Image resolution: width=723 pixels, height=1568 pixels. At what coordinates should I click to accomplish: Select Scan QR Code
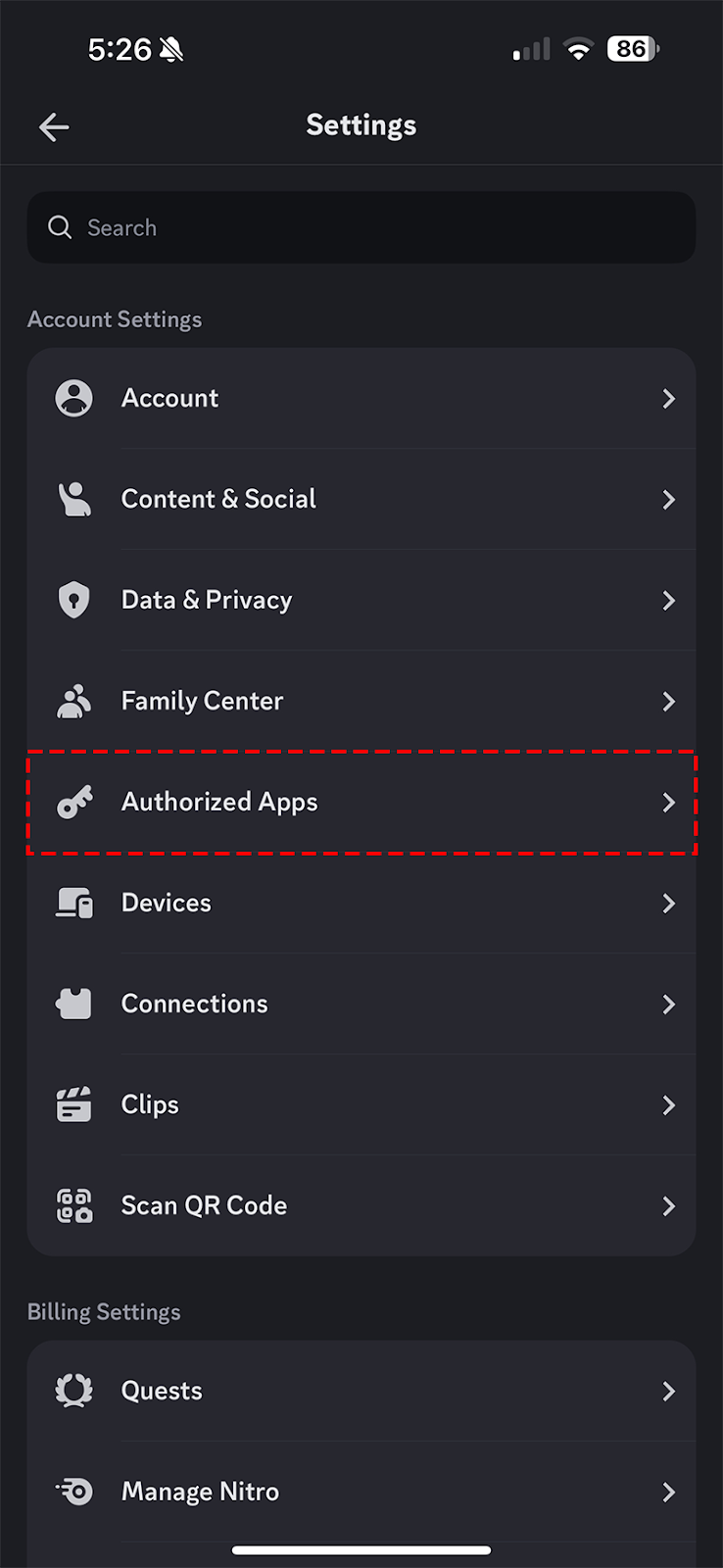click(361, 1205)
